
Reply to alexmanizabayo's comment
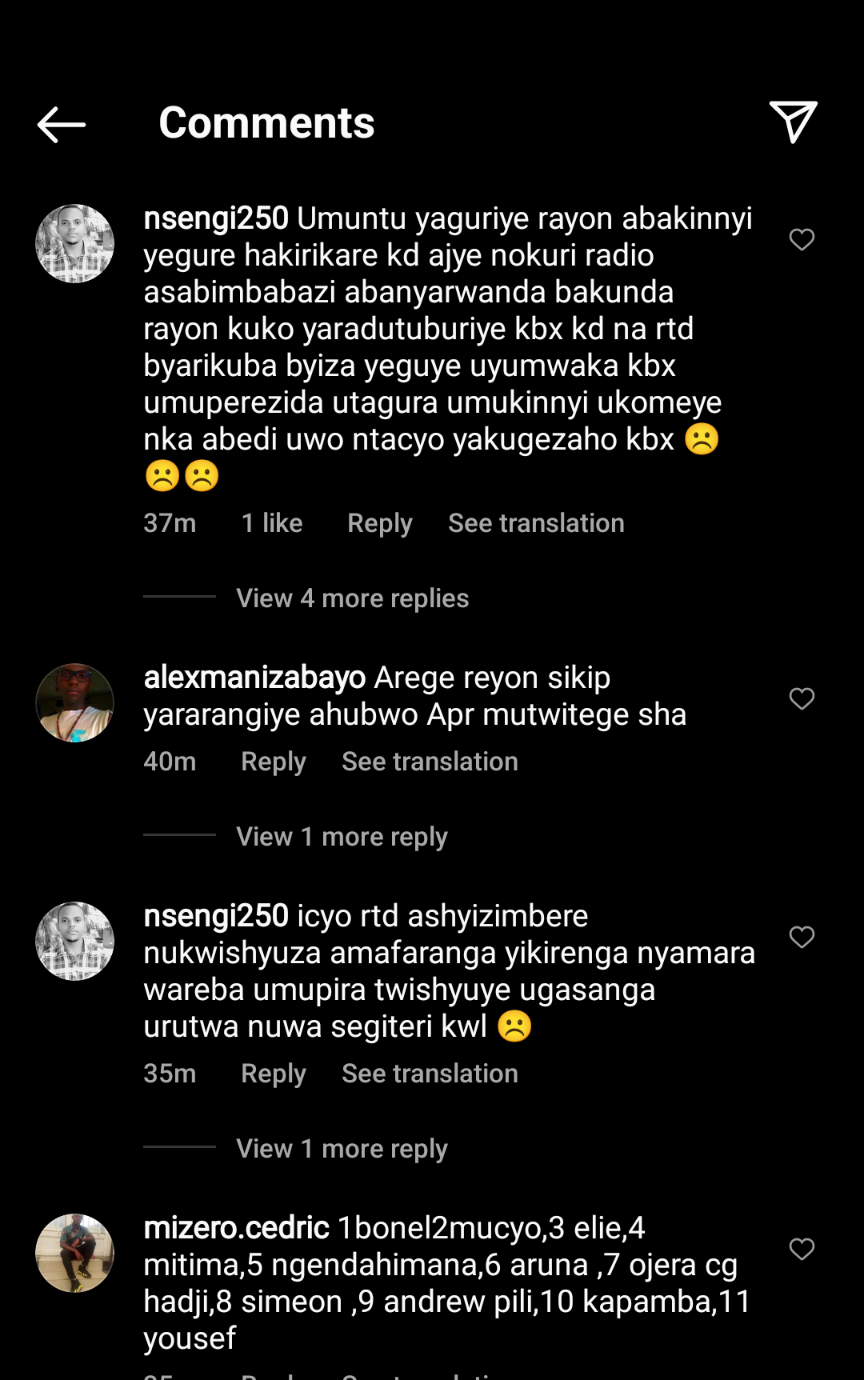[x=273, y=761]
